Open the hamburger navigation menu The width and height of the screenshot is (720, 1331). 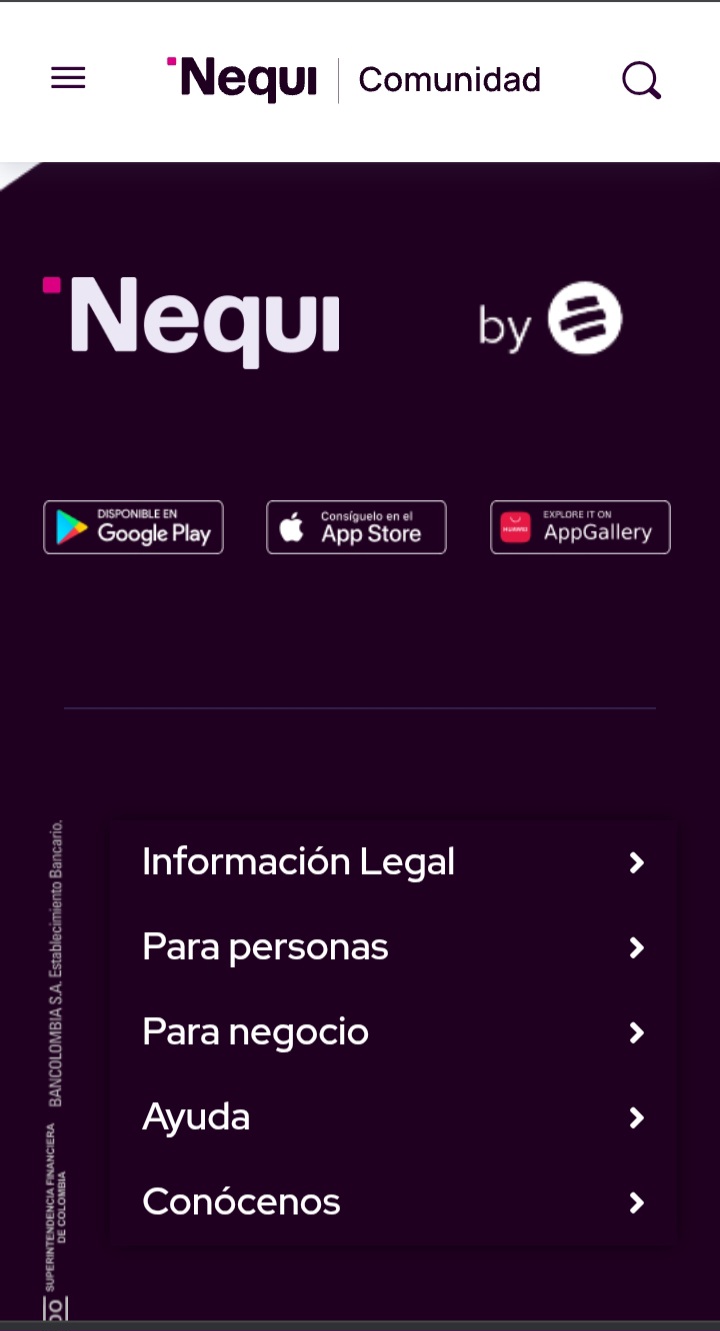tap(67, 78)
